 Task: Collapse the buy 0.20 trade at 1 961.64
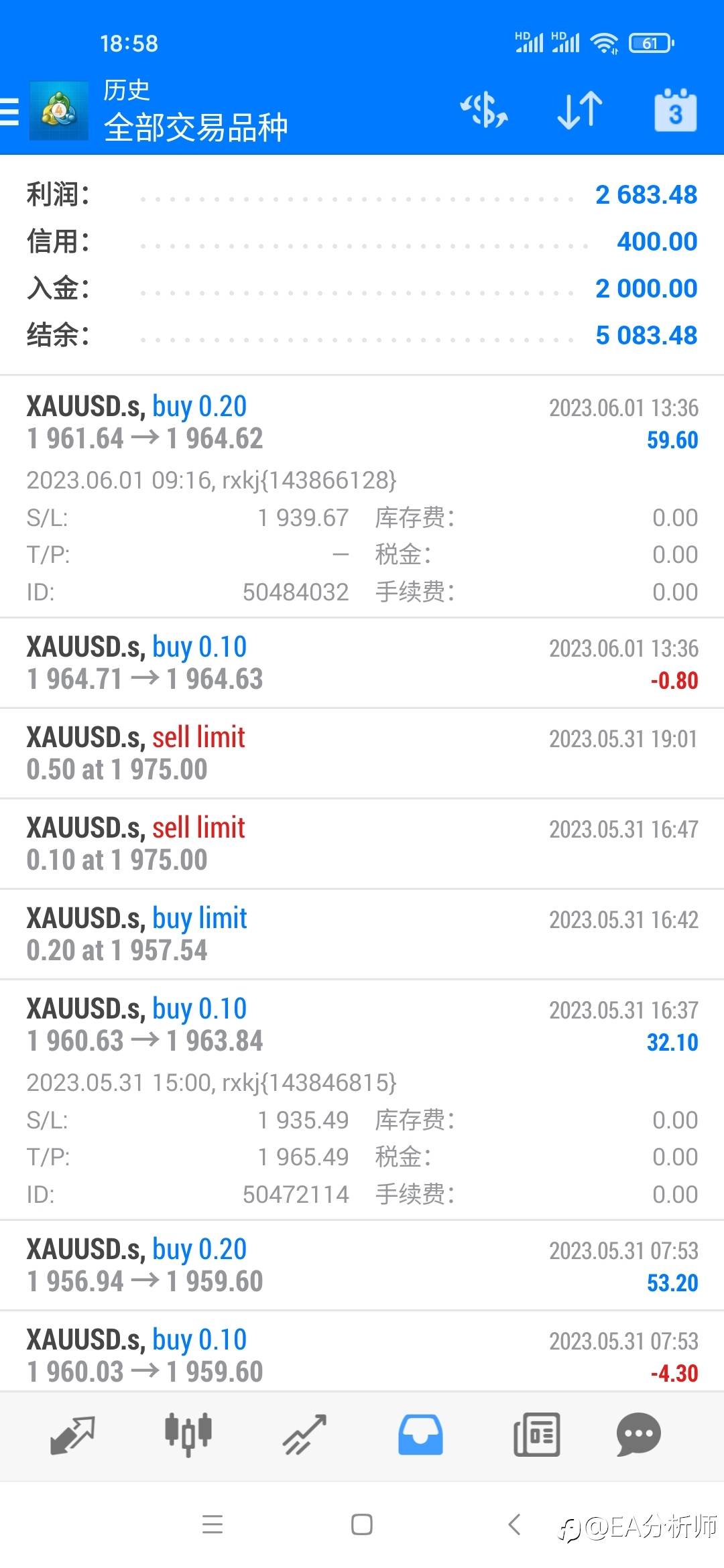[x=362, y=497]
